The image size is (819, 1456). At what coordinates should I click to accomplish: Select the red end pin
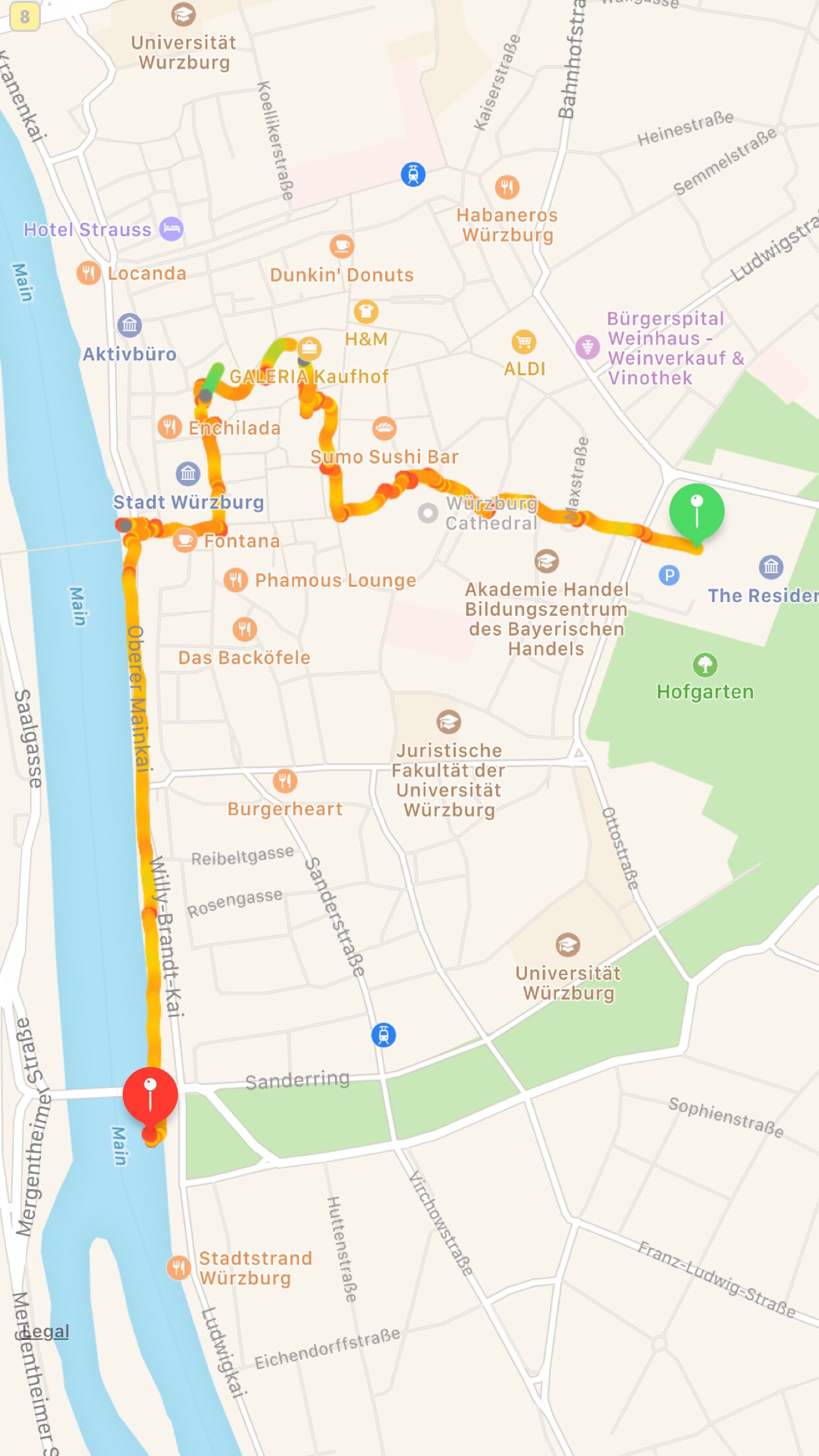(x=150, y=1094)
